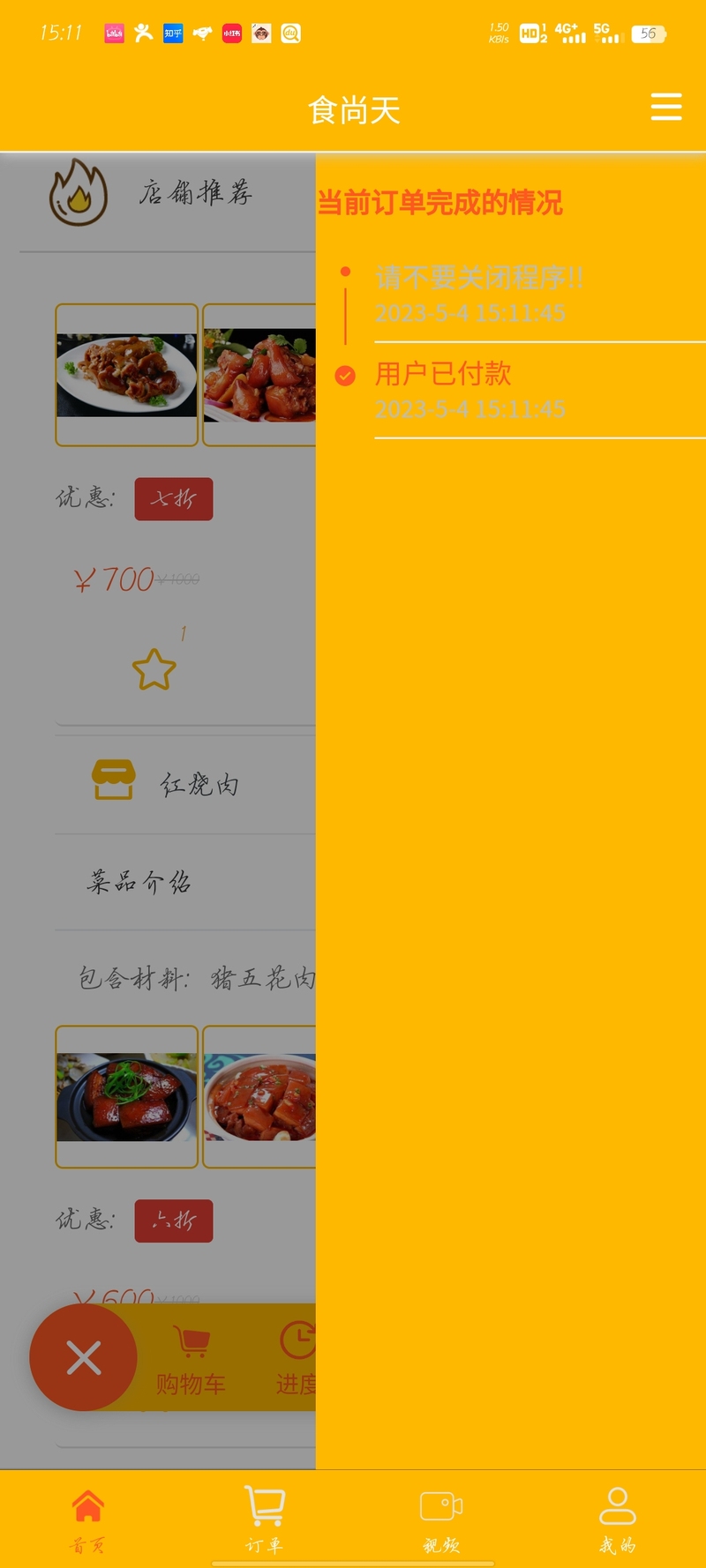Screen dimensions: 706x1568
Task: Go to the 我的 profile tab
Action: [618, 1519]
